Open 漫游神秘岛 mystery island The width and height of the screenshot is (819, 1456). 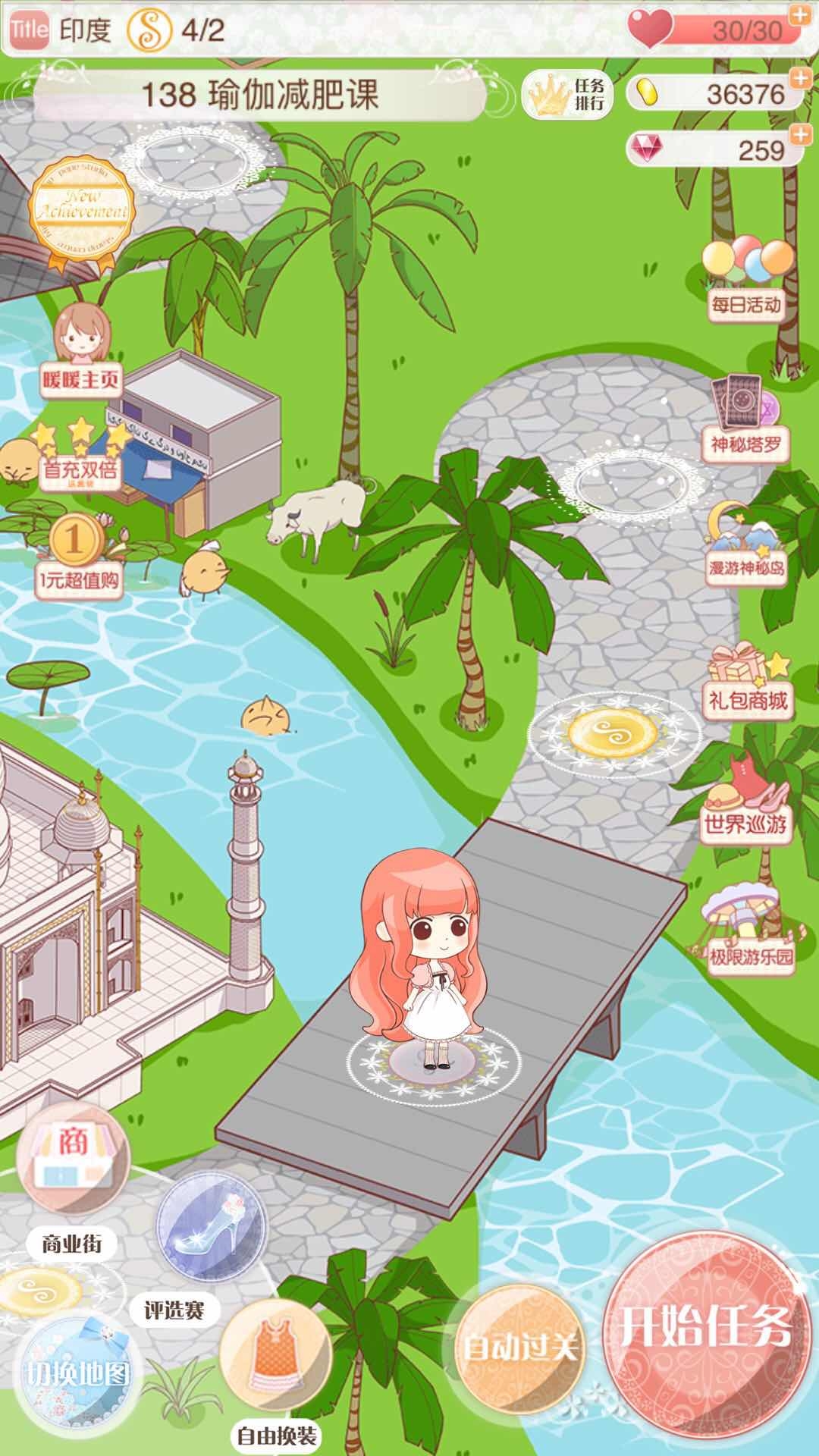point(746,542)
